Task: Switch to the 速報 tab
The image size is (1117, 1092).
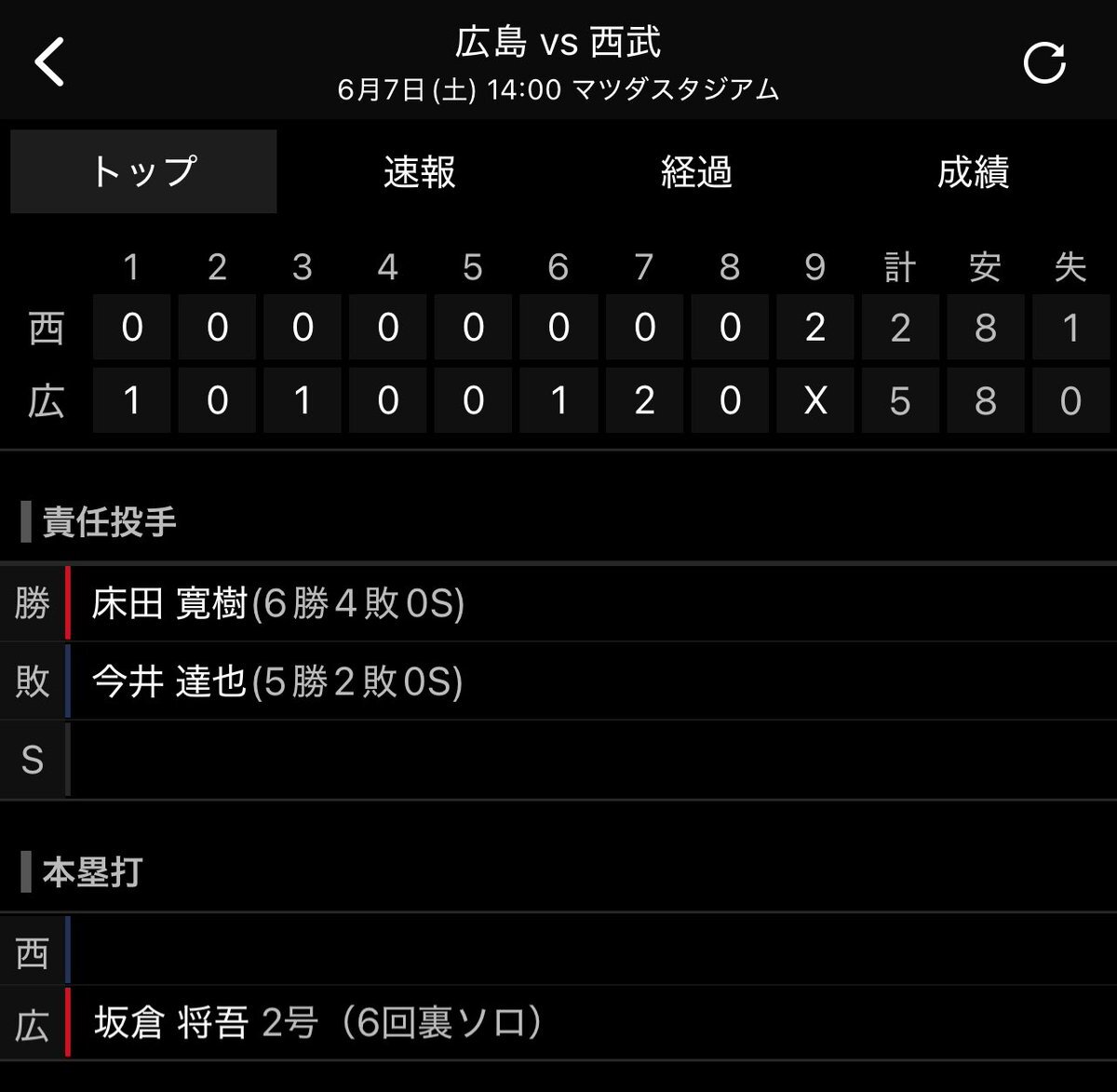Action: coord(420,172)
